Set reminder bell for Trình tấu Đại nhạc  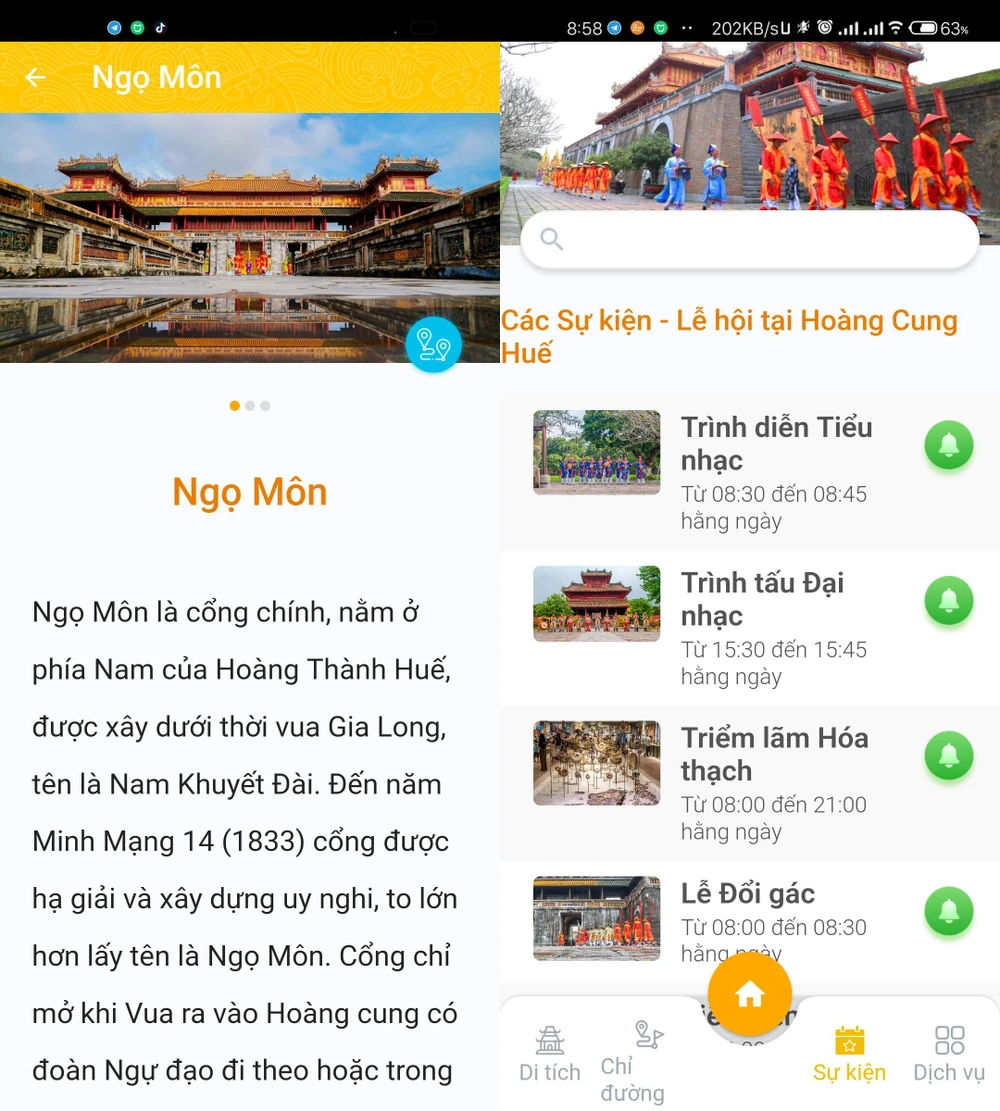coord(948,601)
